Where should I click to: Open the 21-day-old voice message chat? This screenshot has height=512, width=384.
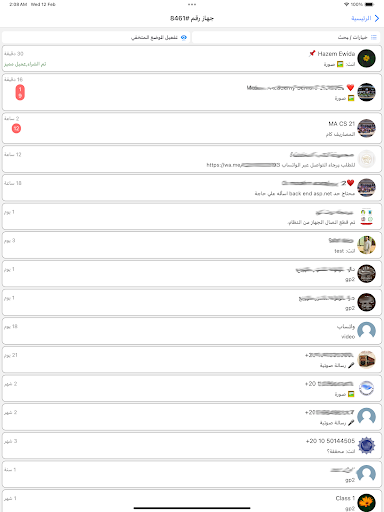192,360
